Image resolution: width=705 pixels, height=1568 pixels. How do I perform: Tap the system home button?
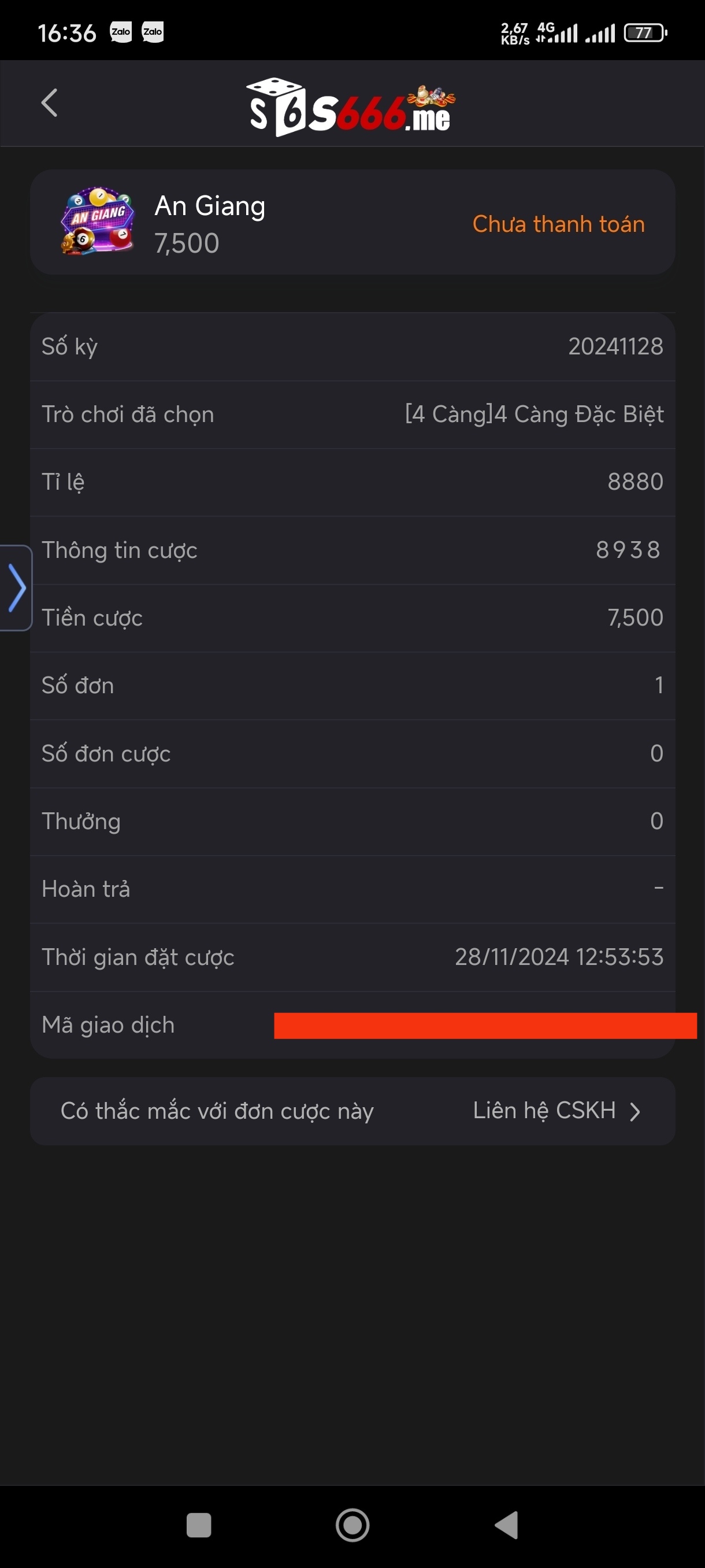[352, 1525]
